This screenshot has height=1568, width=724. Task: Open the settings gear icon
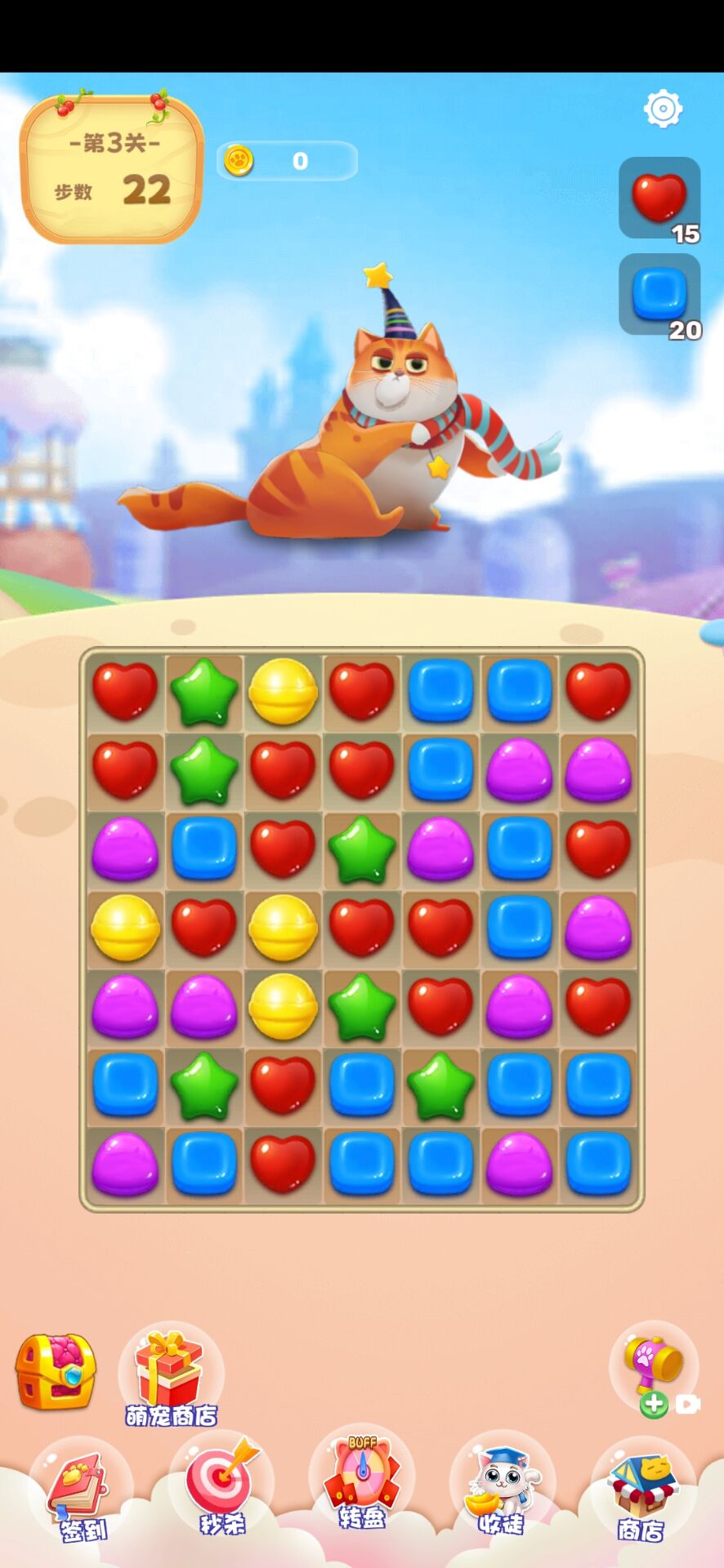click(663, 109)
